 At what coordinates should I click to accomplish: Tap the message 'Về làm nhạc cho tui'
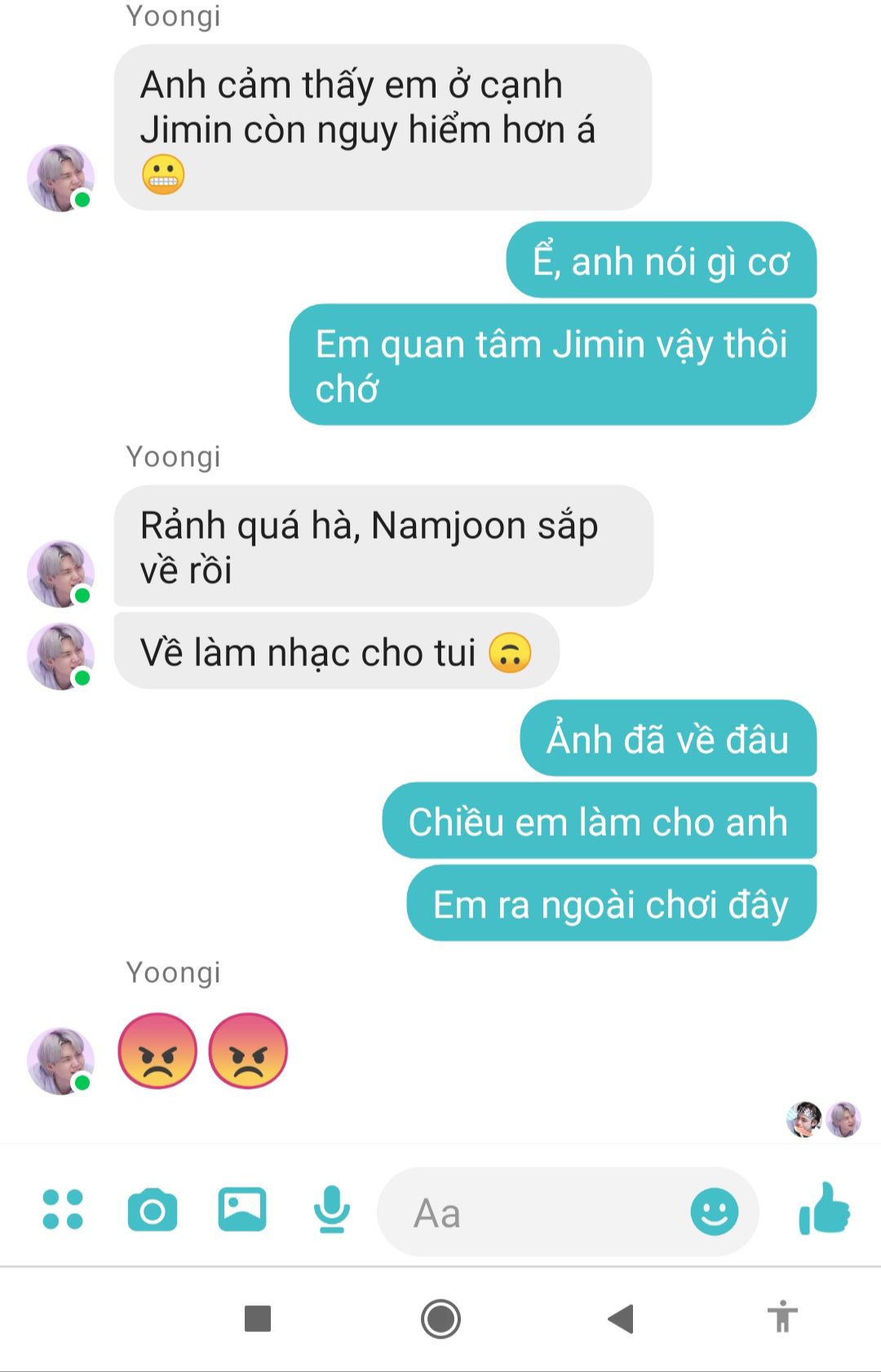pos(336,652)
